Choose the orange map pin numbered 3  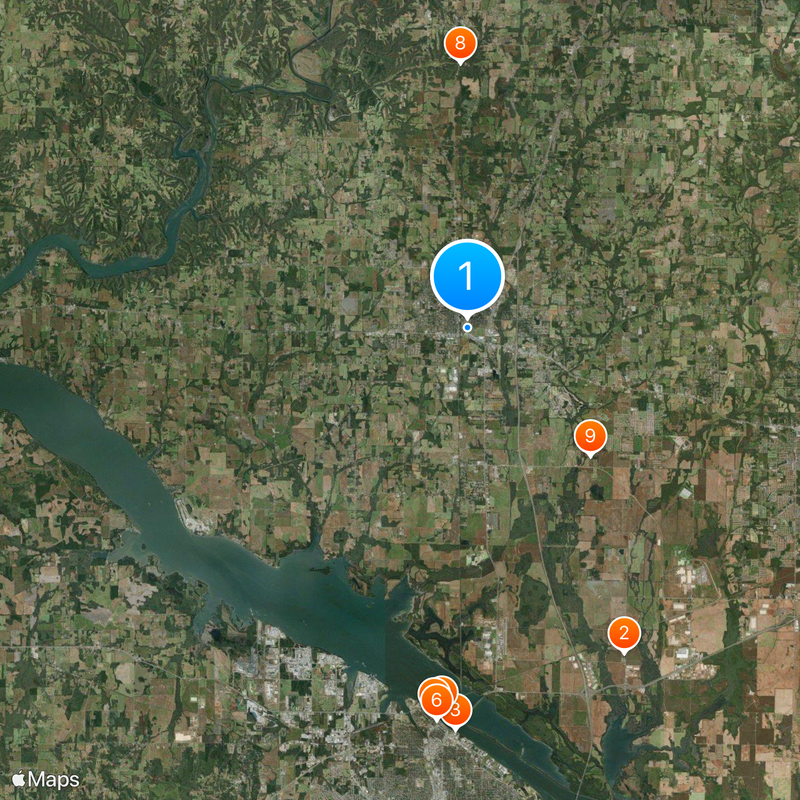(x=459, y=712)
